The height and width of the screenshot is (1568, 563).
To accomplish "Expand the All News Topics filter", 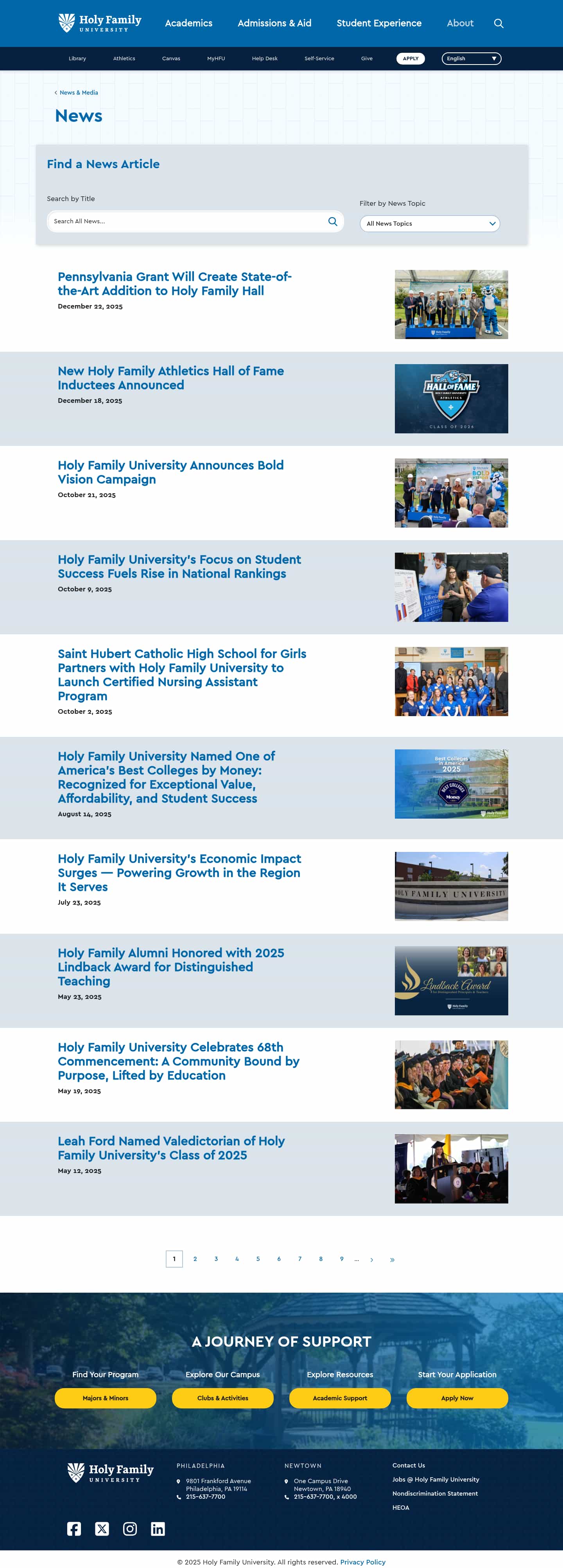I will click(430, 223).
